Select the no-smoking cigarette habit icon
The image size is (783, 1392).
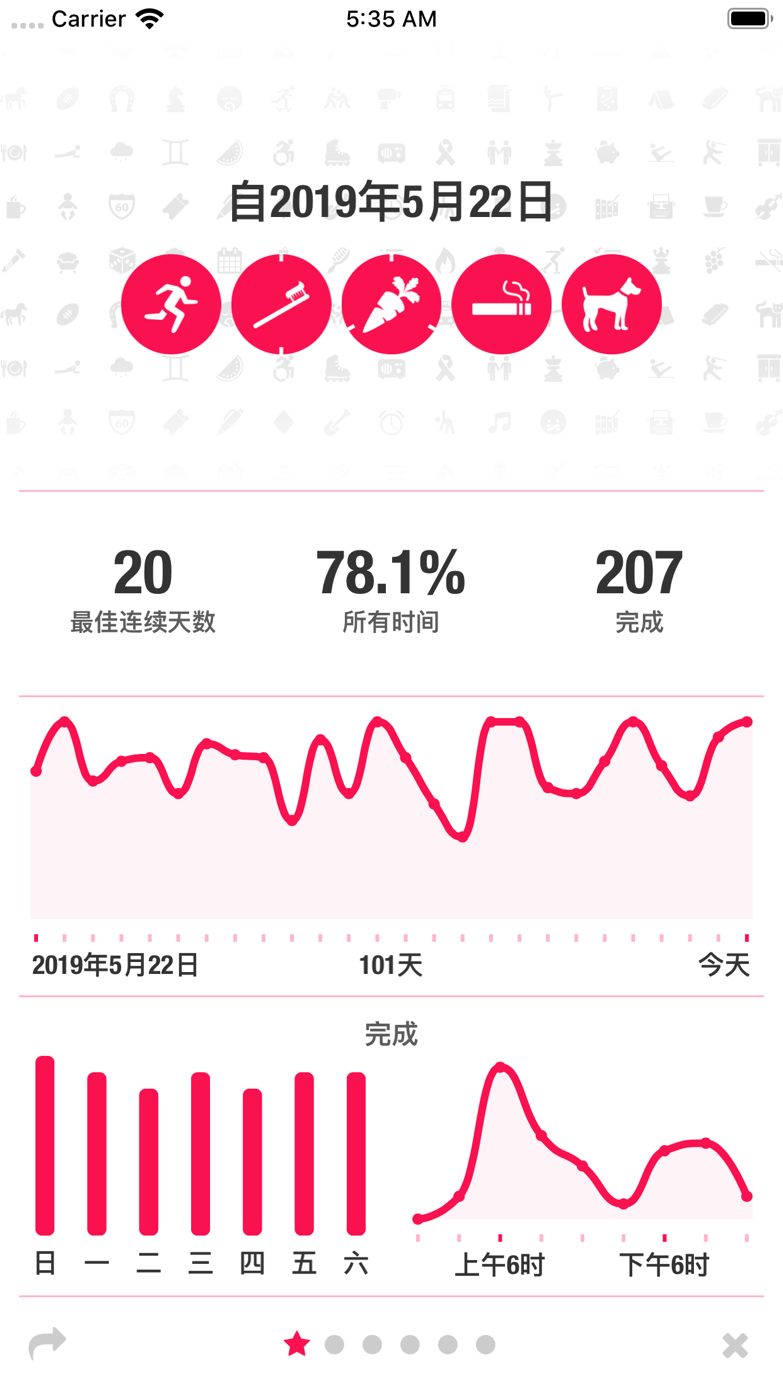501,304
